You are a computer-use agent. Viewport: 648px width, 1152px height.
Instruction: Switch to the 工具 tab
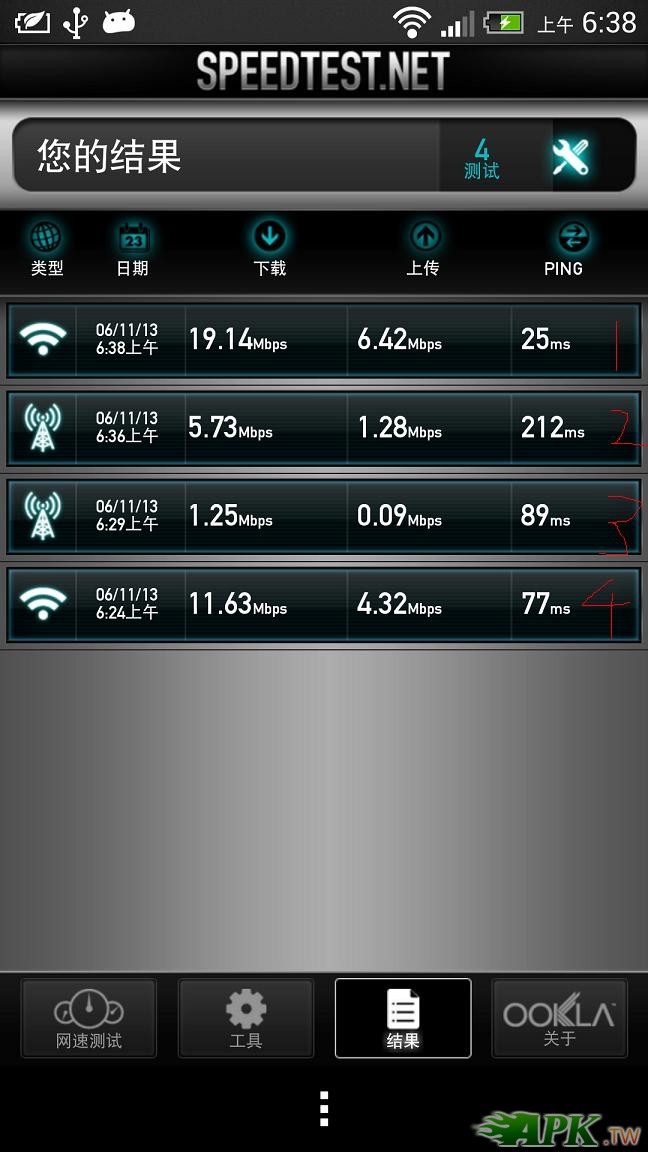[246, 1018]
